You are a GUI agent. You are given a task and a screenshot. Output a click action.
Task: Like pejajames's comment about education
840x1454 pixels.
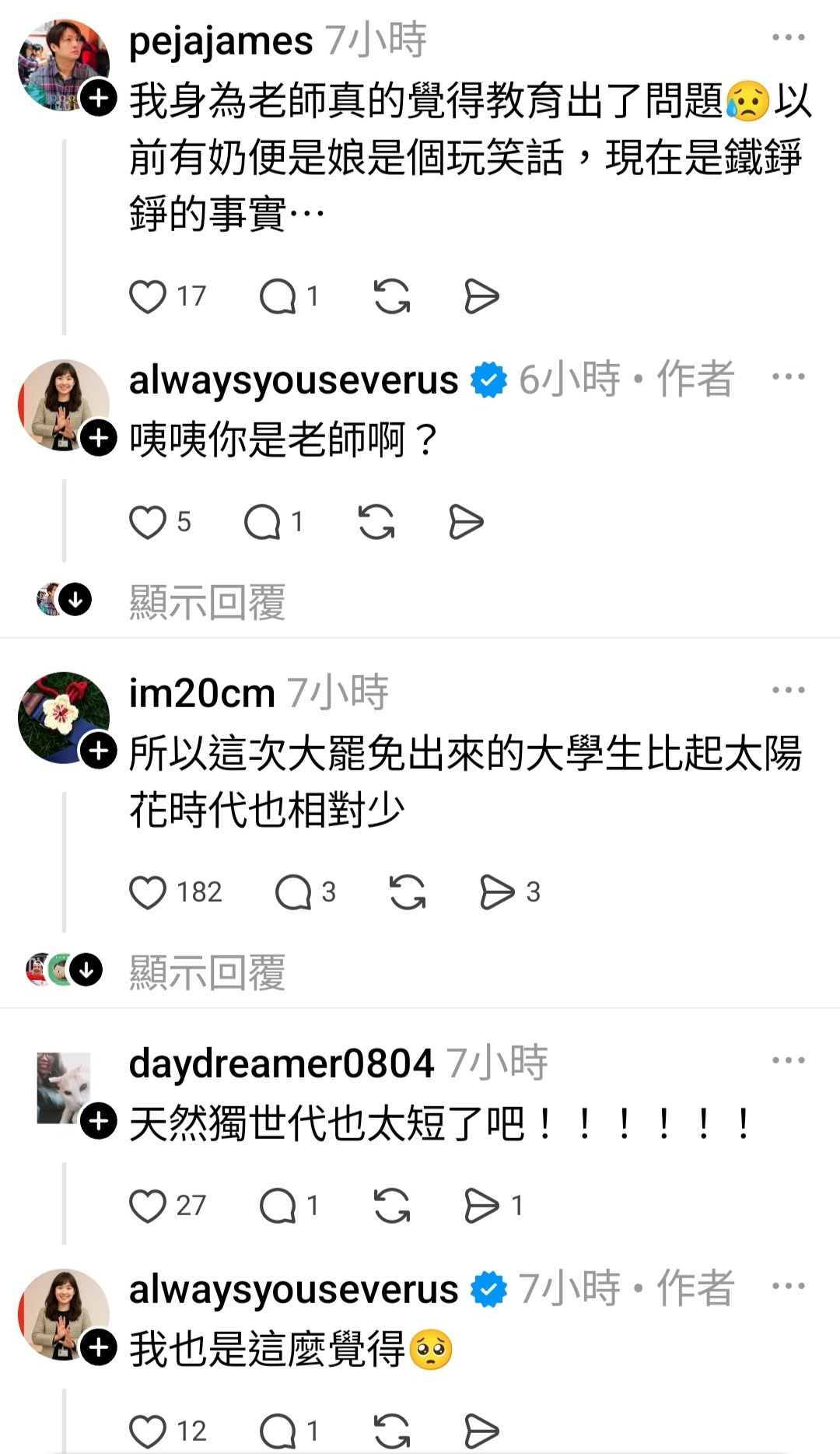[147, 296]
